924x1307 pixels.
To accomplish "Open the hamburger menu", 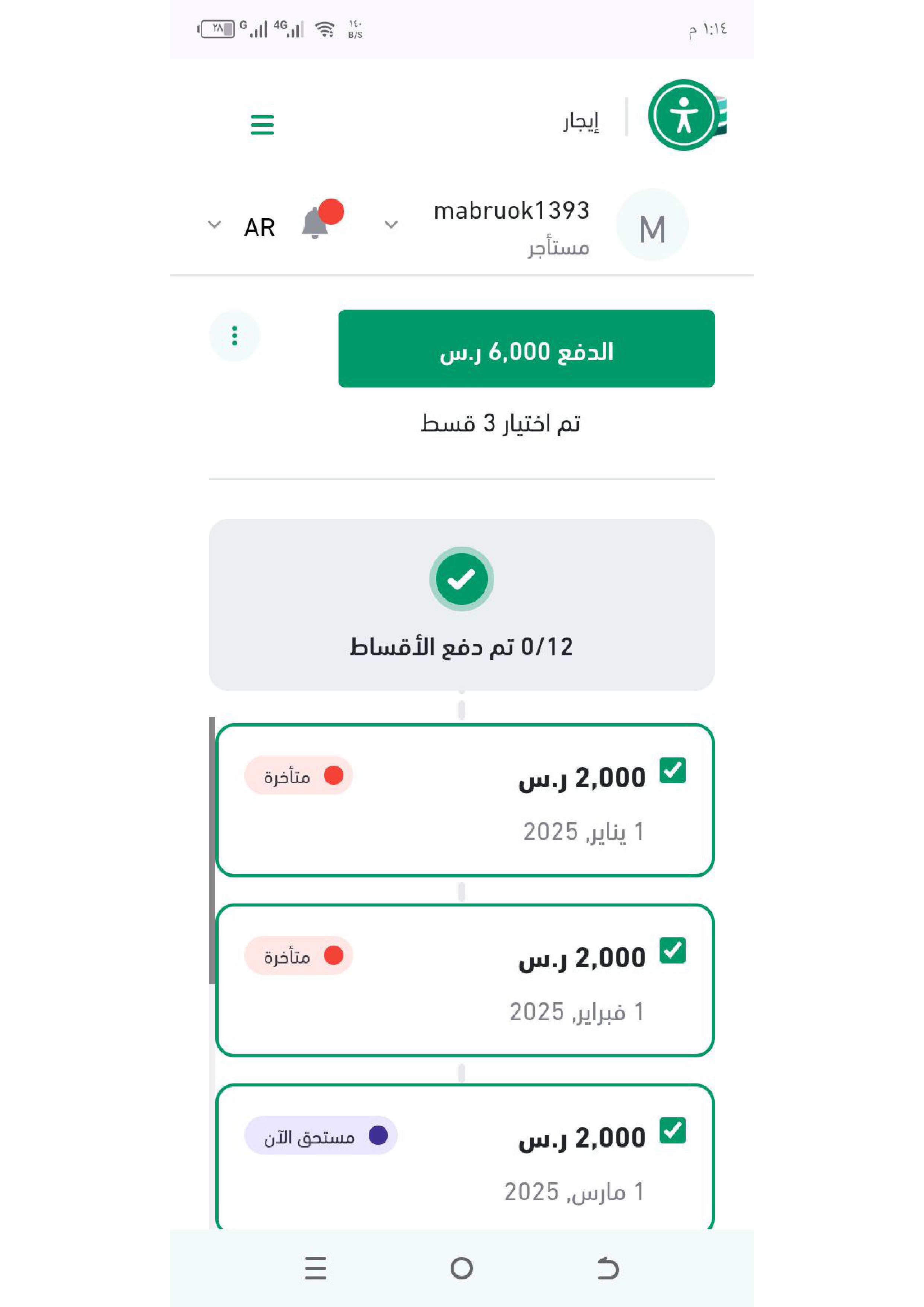I will tap(262, 125).
